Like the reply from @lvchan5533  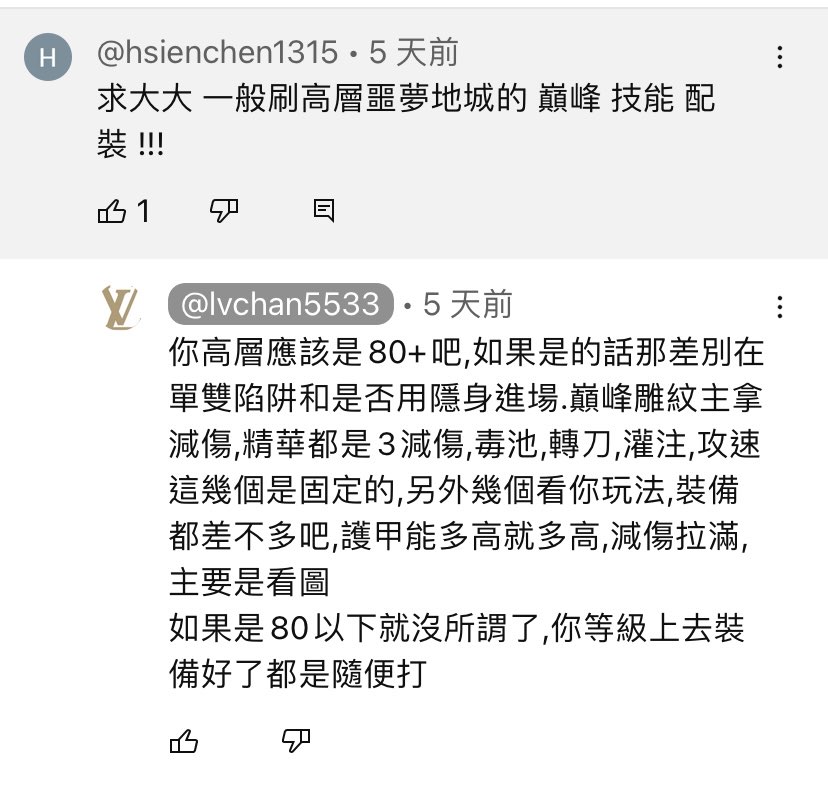(185, 740)
